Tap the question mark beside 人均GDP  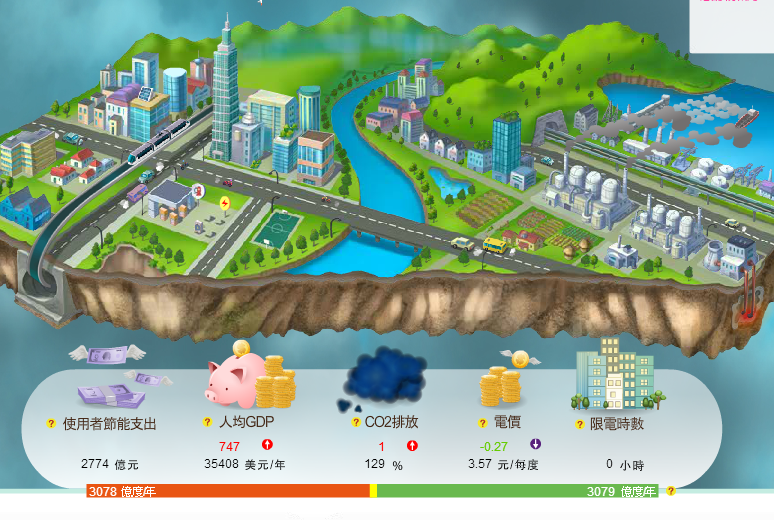(x=208, y=423)
